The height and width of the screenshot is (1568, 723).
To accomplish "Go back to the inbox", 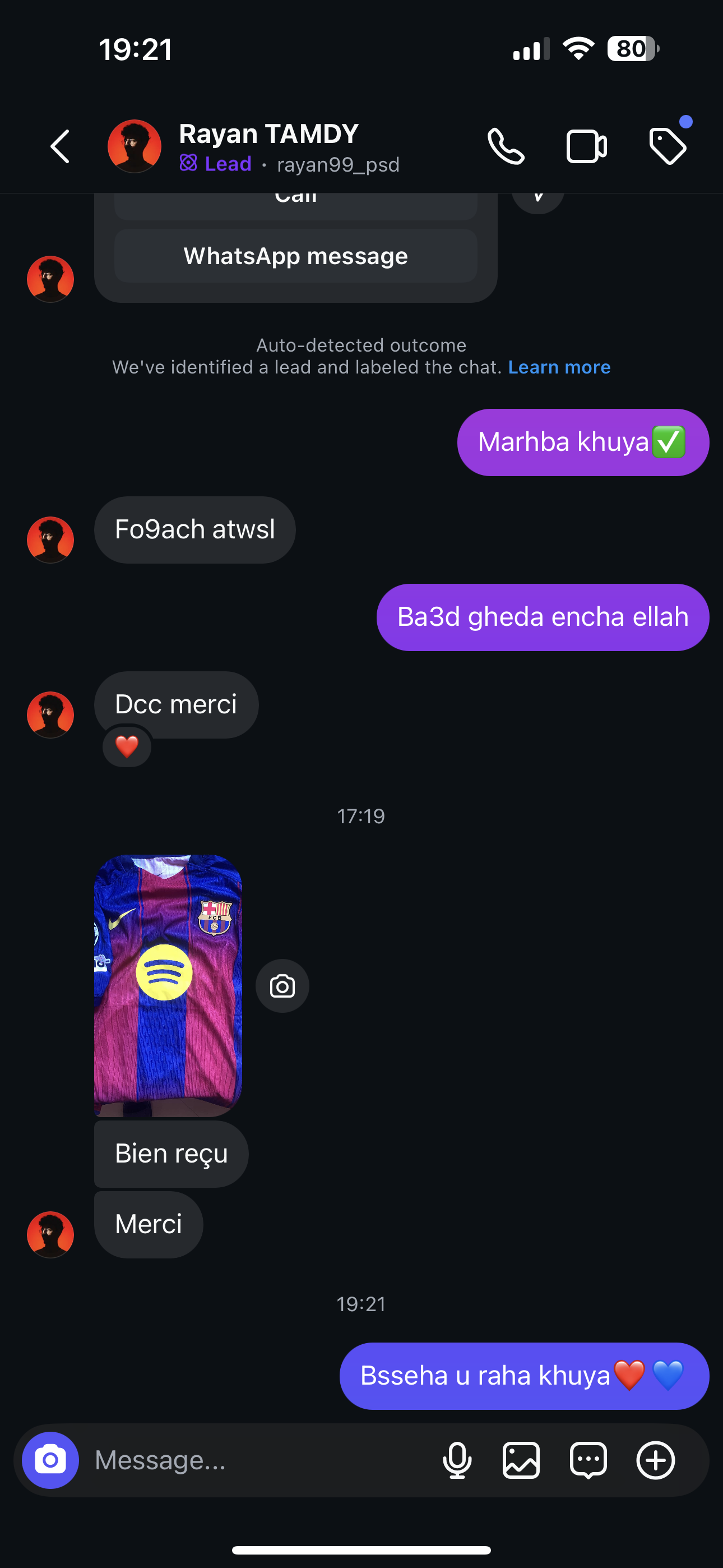I will coord(59,147).
